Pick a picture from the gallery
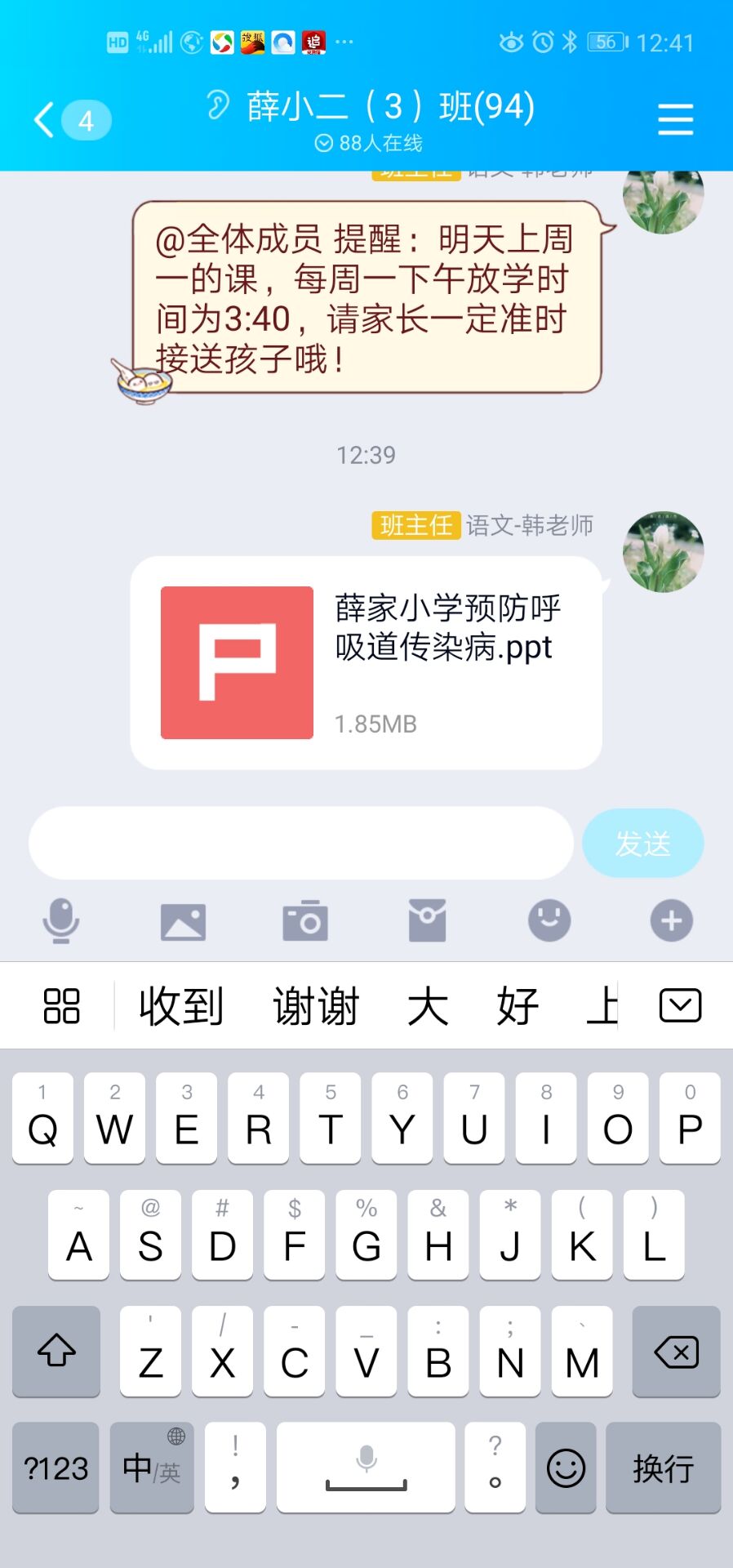This screenshot has height=1568, width=733. 183,921
